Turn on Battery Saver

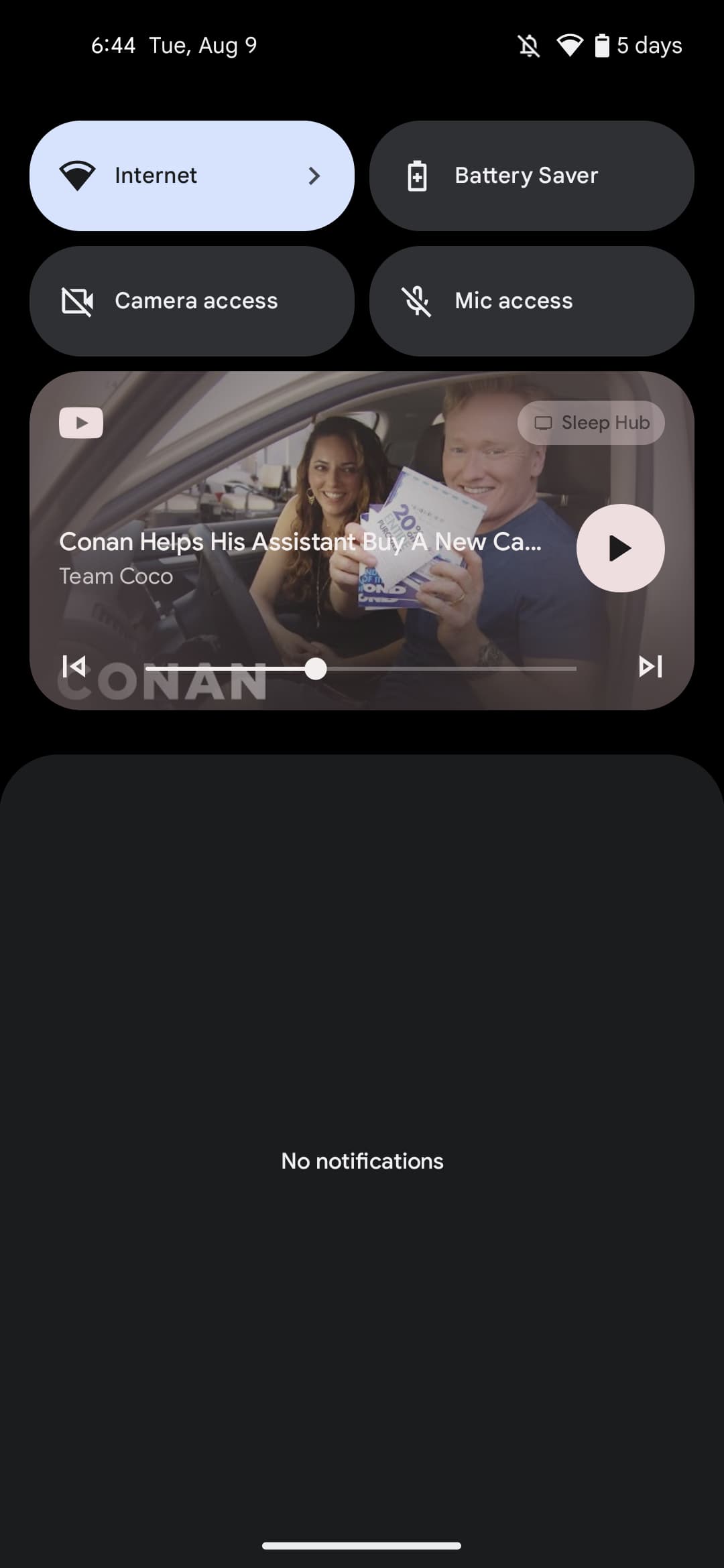coord(531,176)
